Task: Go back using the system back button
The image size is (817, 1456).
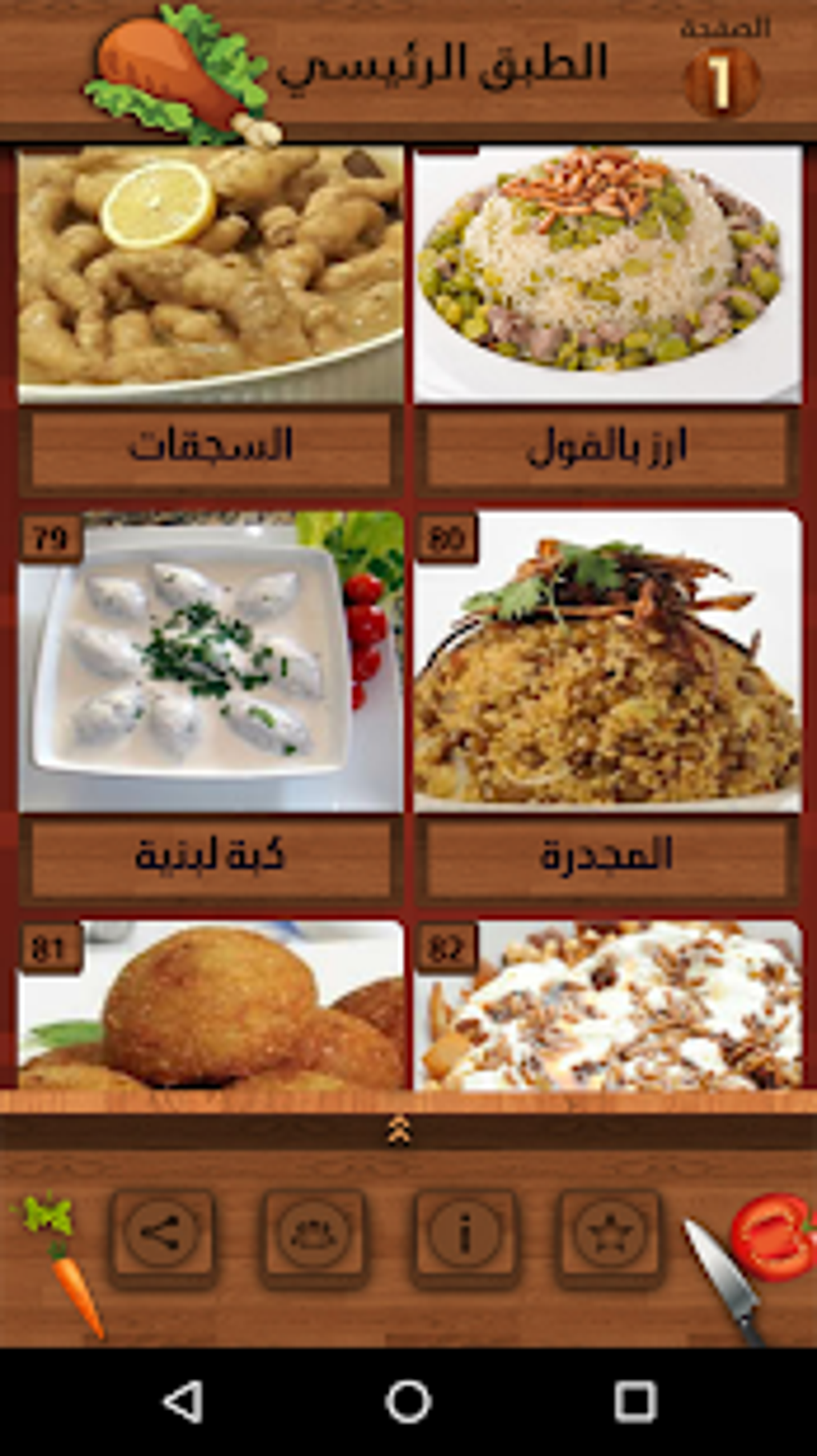Action: (x=183, y=1402)
